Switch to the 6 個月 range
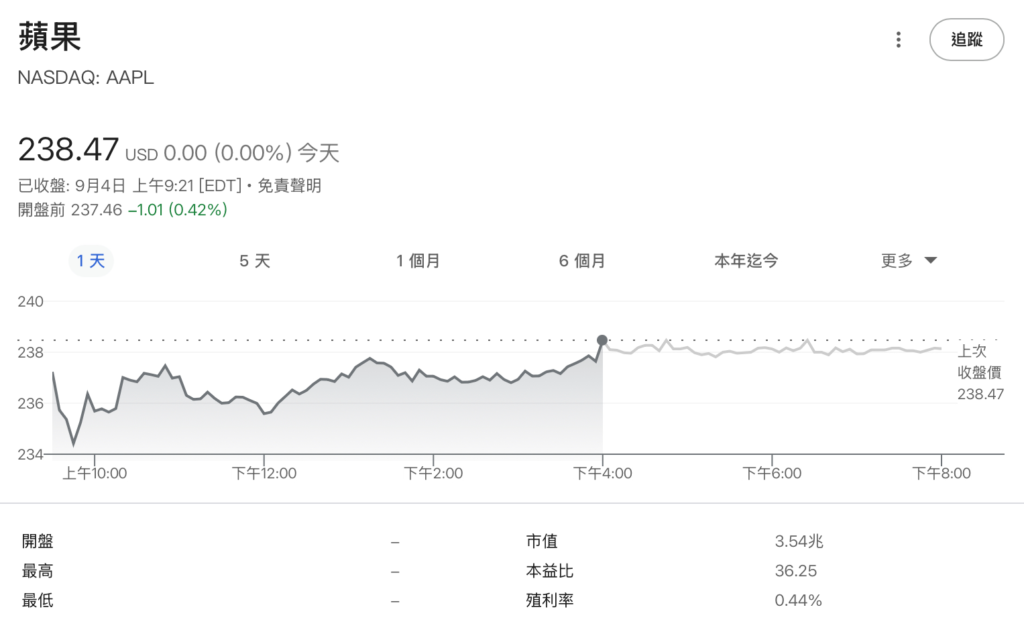 click(582, 261)
